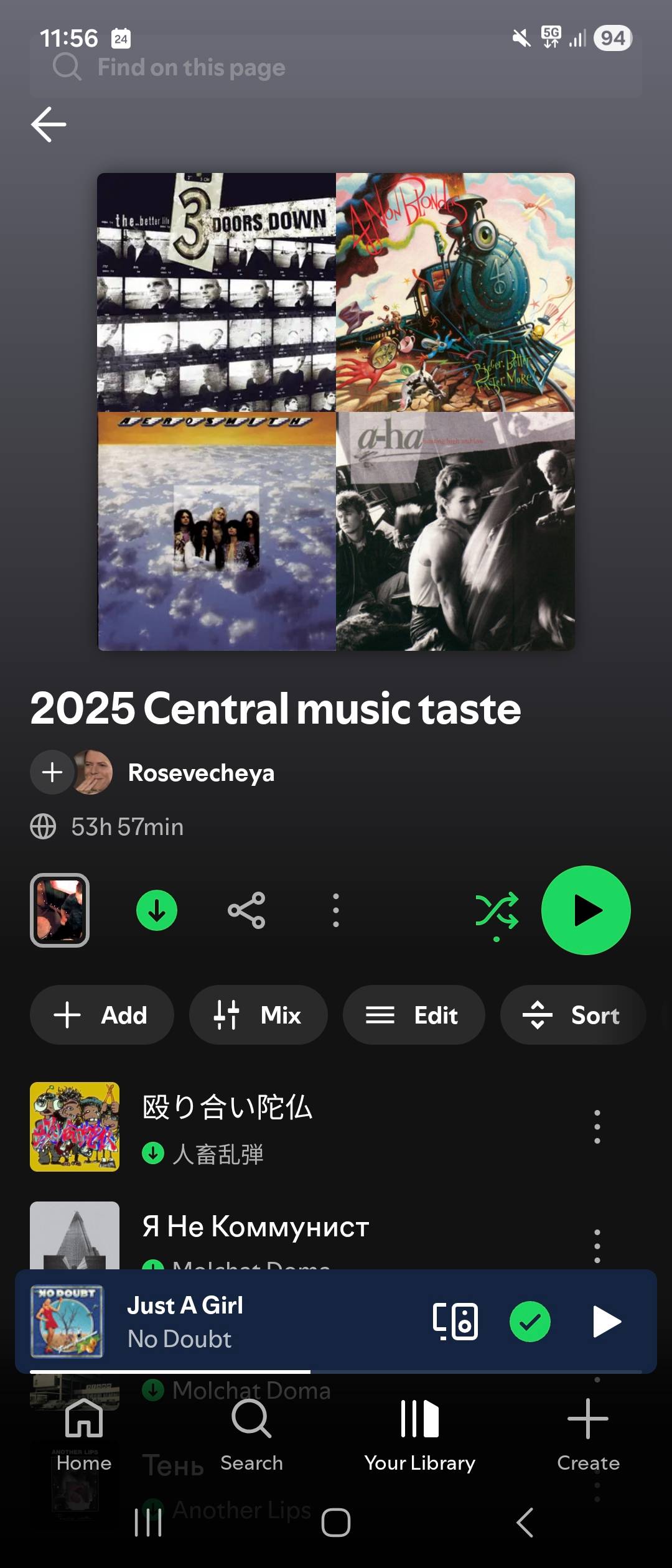The width and height of the screenshot is (672, 1568).
Task: Play the 2025 Central music taste playlist
Action: click(x=586, y=910)
